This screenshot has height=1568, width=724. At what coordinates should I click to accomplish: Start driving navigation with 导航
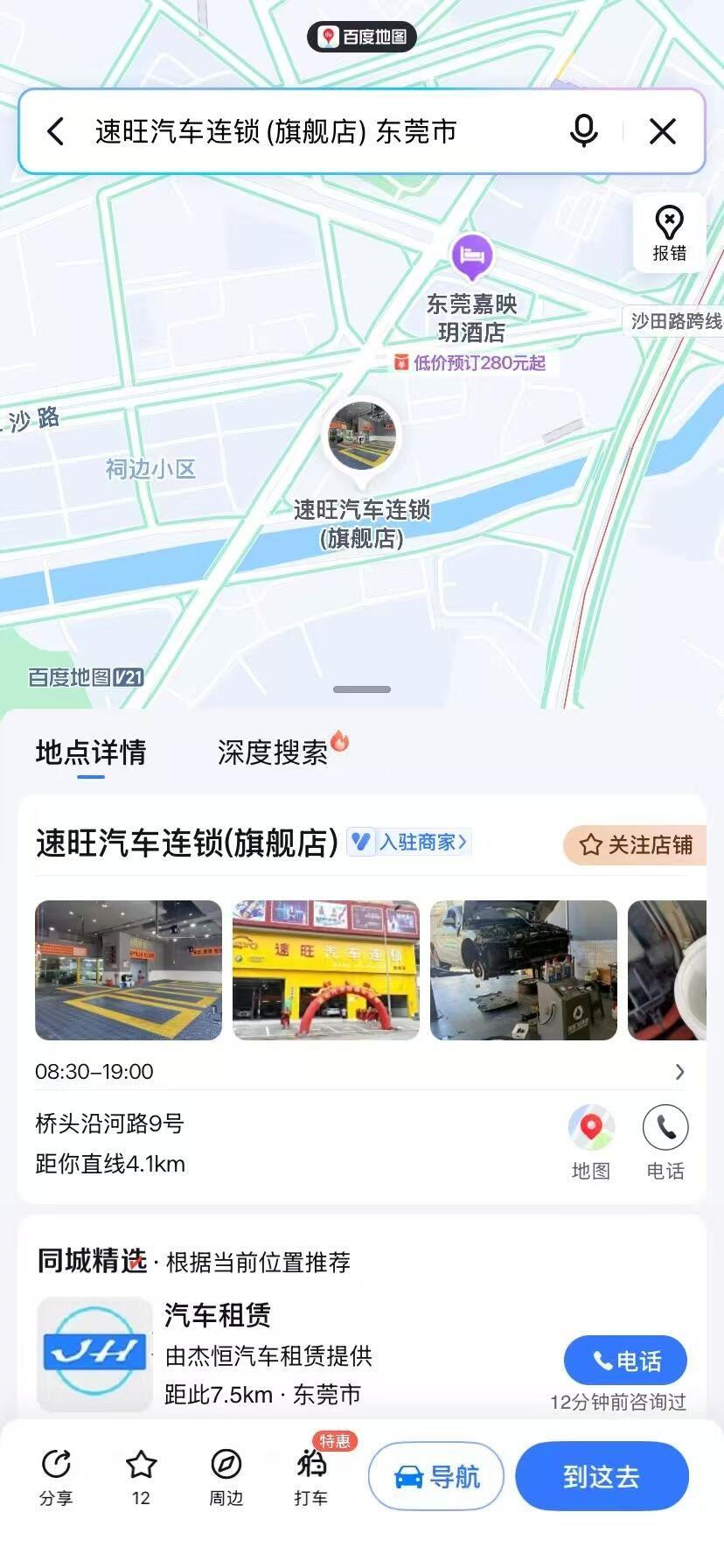point(437,1477)
